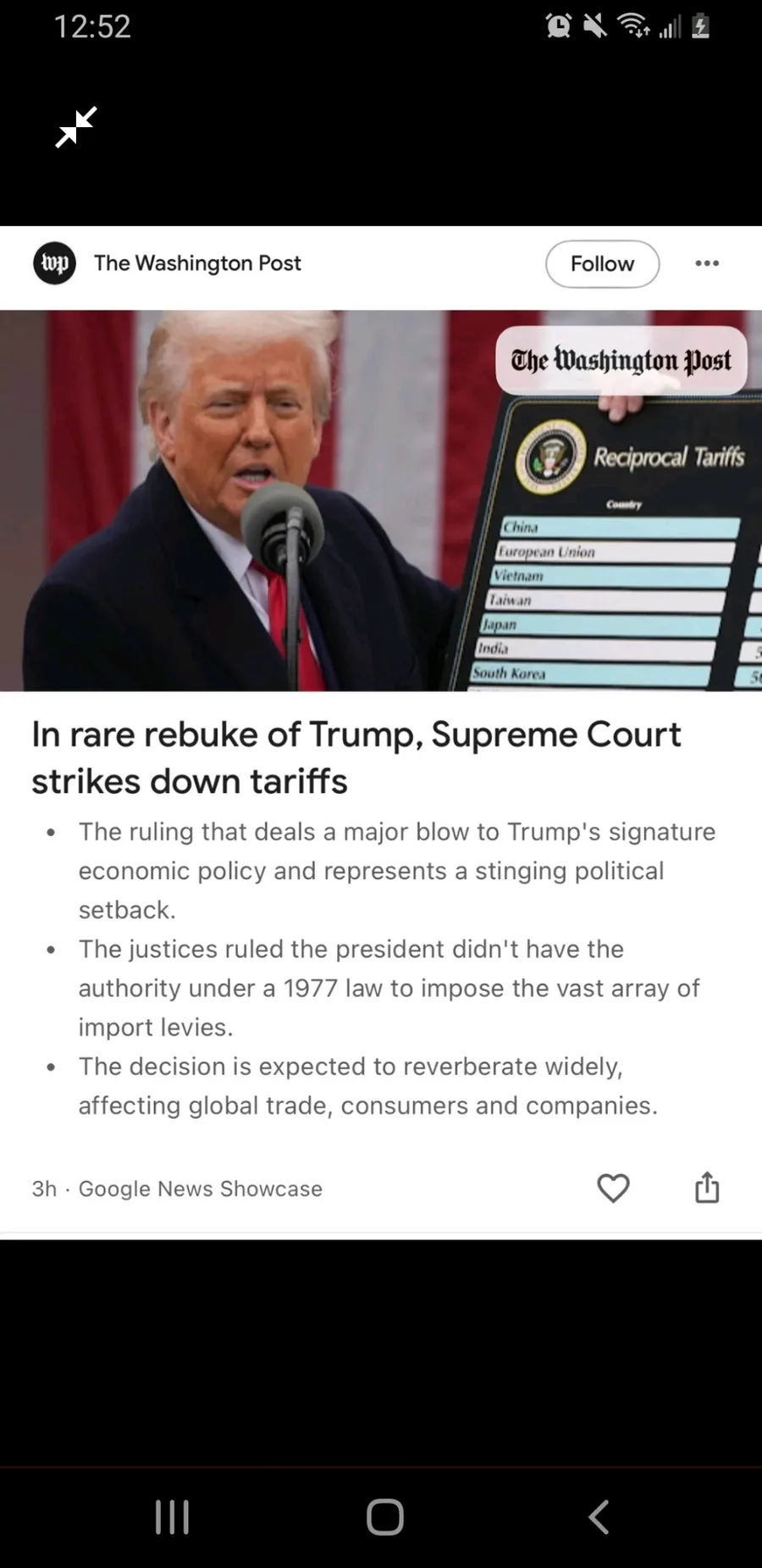762x1568 pixels.
Task: Go back using system navigation
Action: (x=598, y=1516)
